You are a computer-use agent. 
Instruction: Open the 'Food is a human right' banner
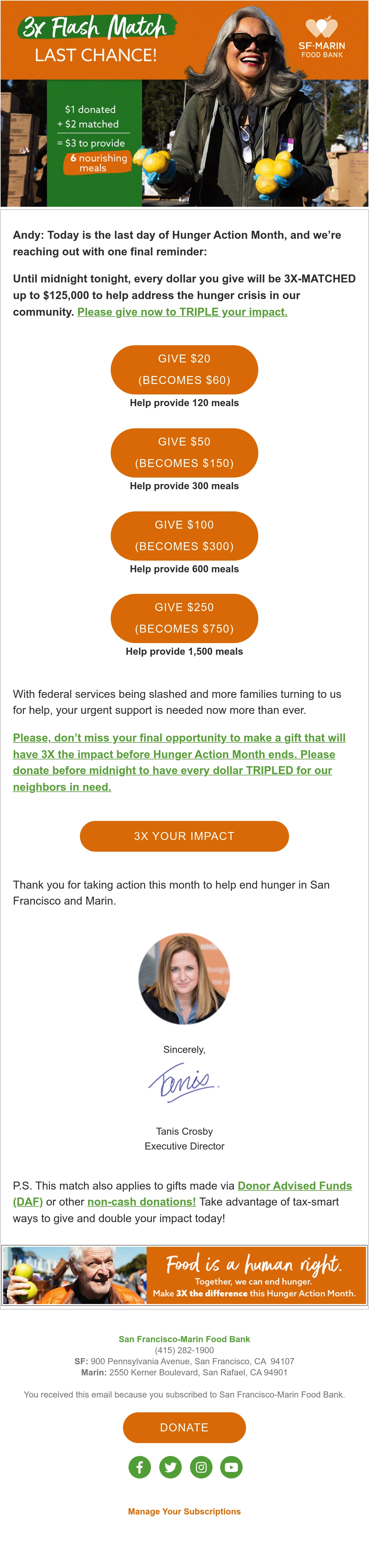click(x=184, y=1274)
